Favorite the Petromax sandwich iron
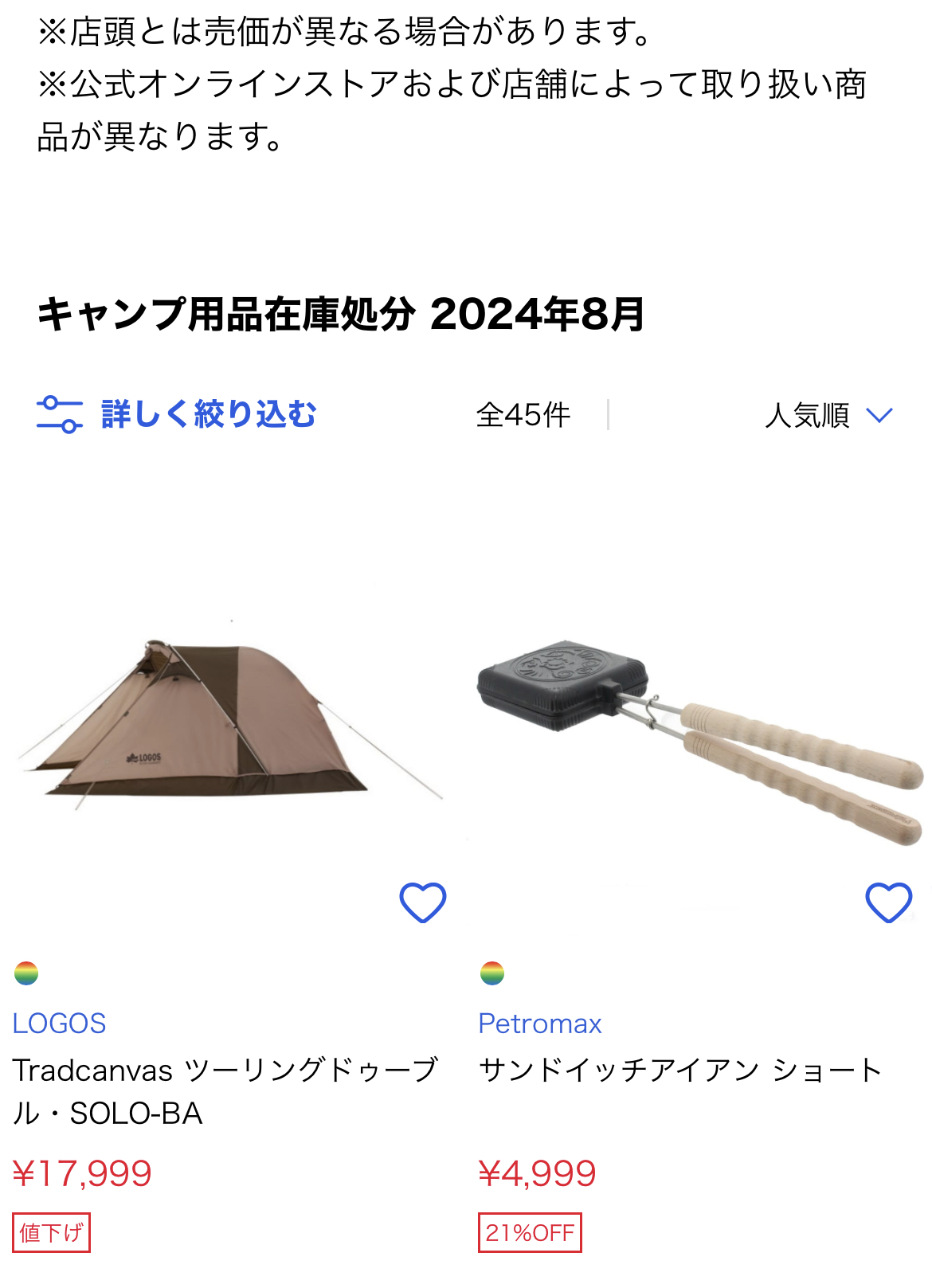This screenshot has height=1288, width=932. click(x=888, y=902)
